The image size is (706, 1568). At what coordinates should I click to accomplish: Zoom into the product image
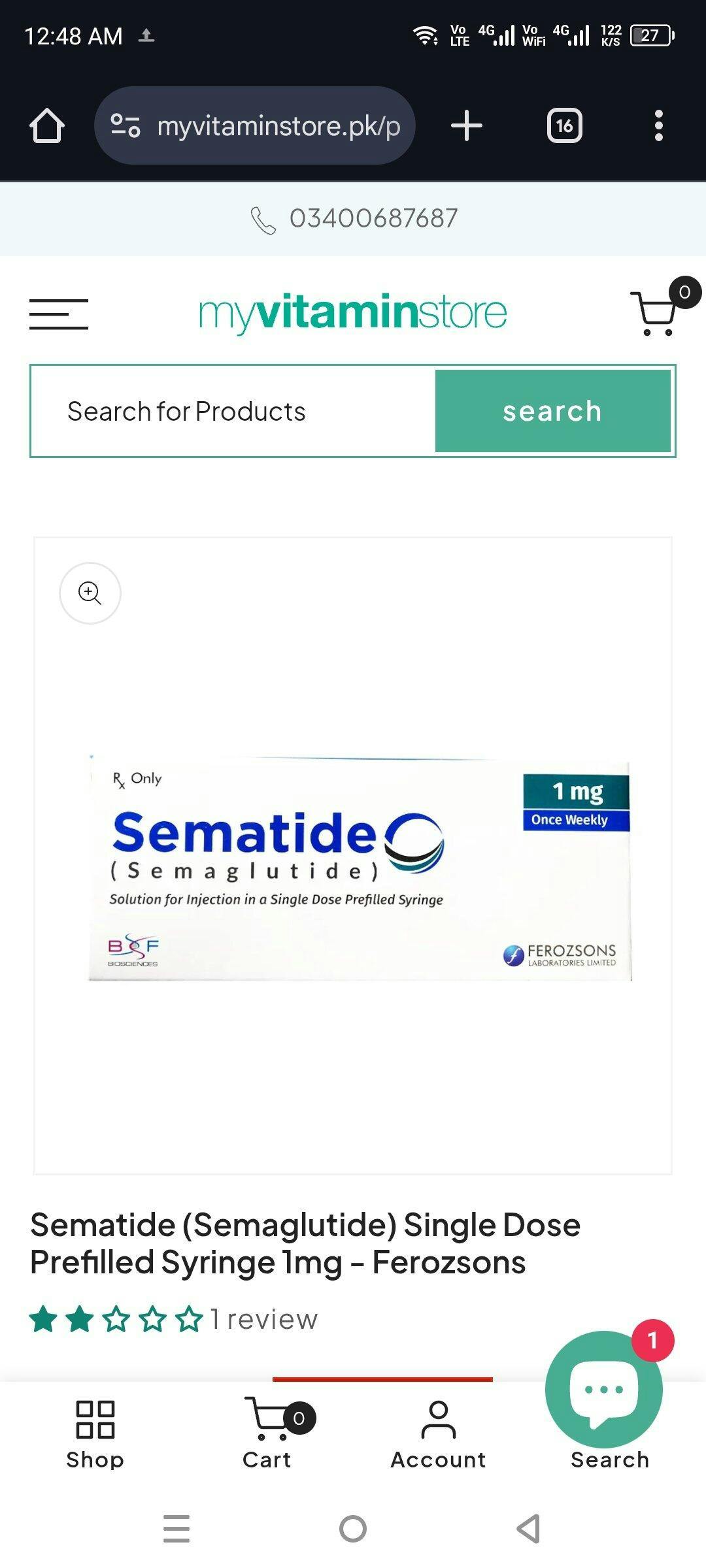pyautogui.click(x=90, y=593)
